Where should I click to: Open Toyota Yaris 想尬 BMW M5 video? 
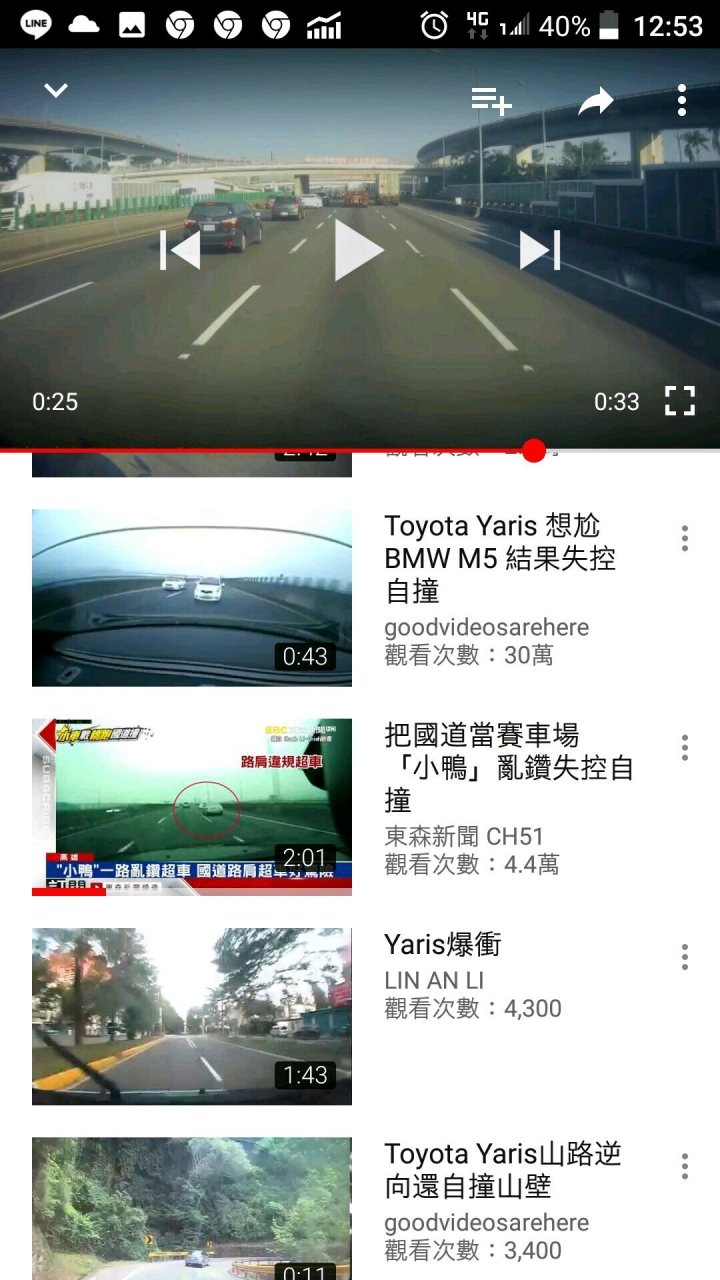[x=192, y=597]
